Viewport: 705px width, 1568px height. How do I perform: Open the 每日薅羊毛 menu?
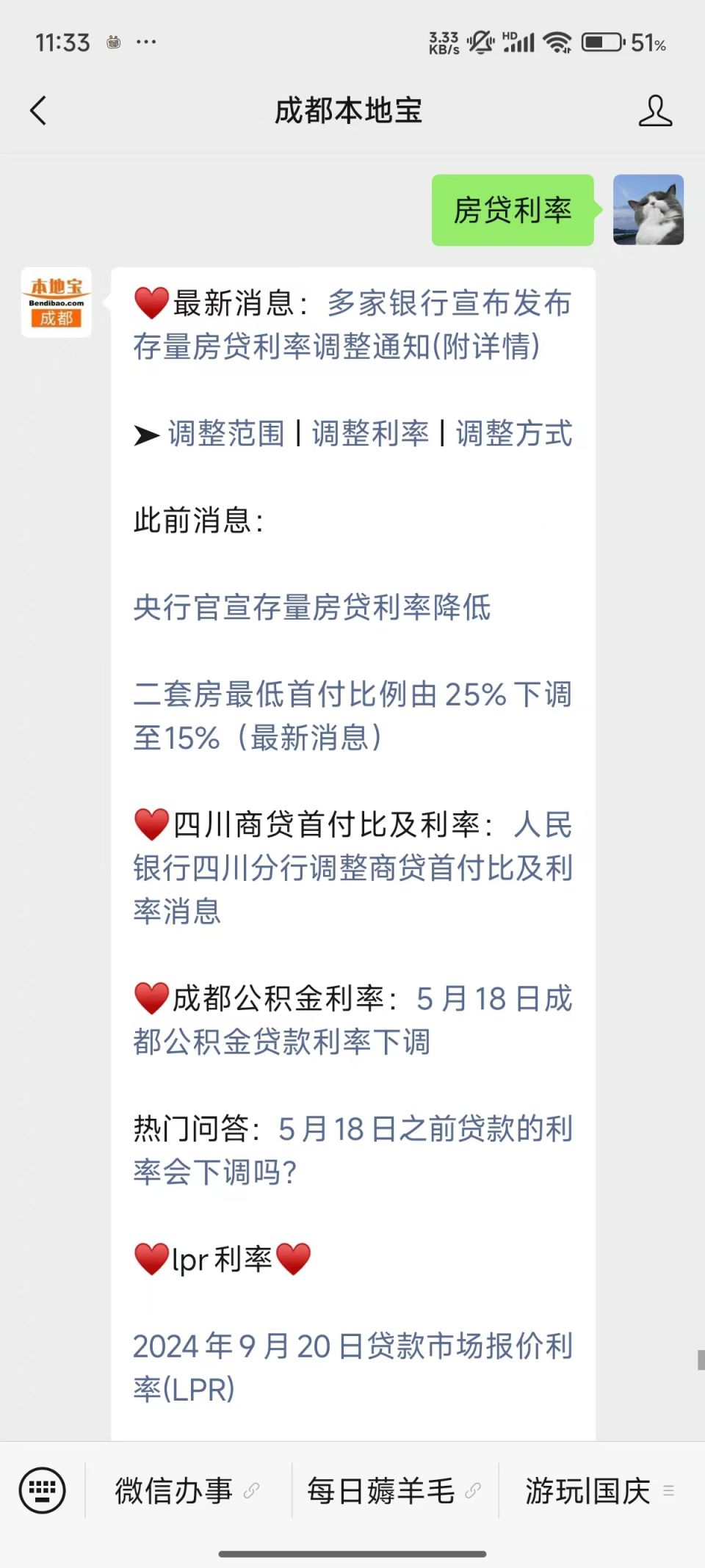[x=394, y=1491]
